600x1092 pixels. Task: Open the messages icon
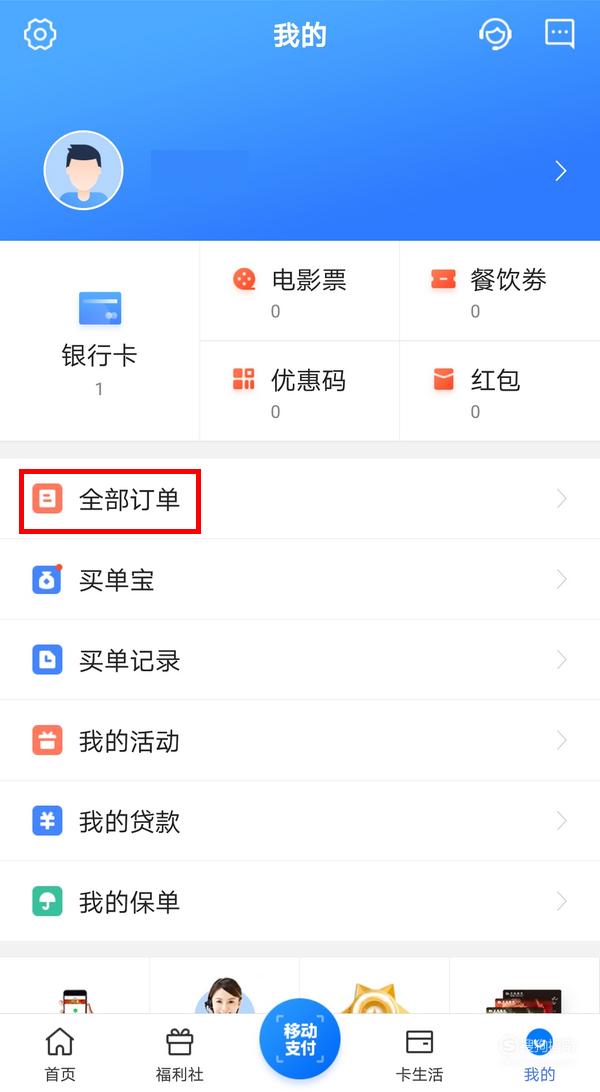point(560,33)
